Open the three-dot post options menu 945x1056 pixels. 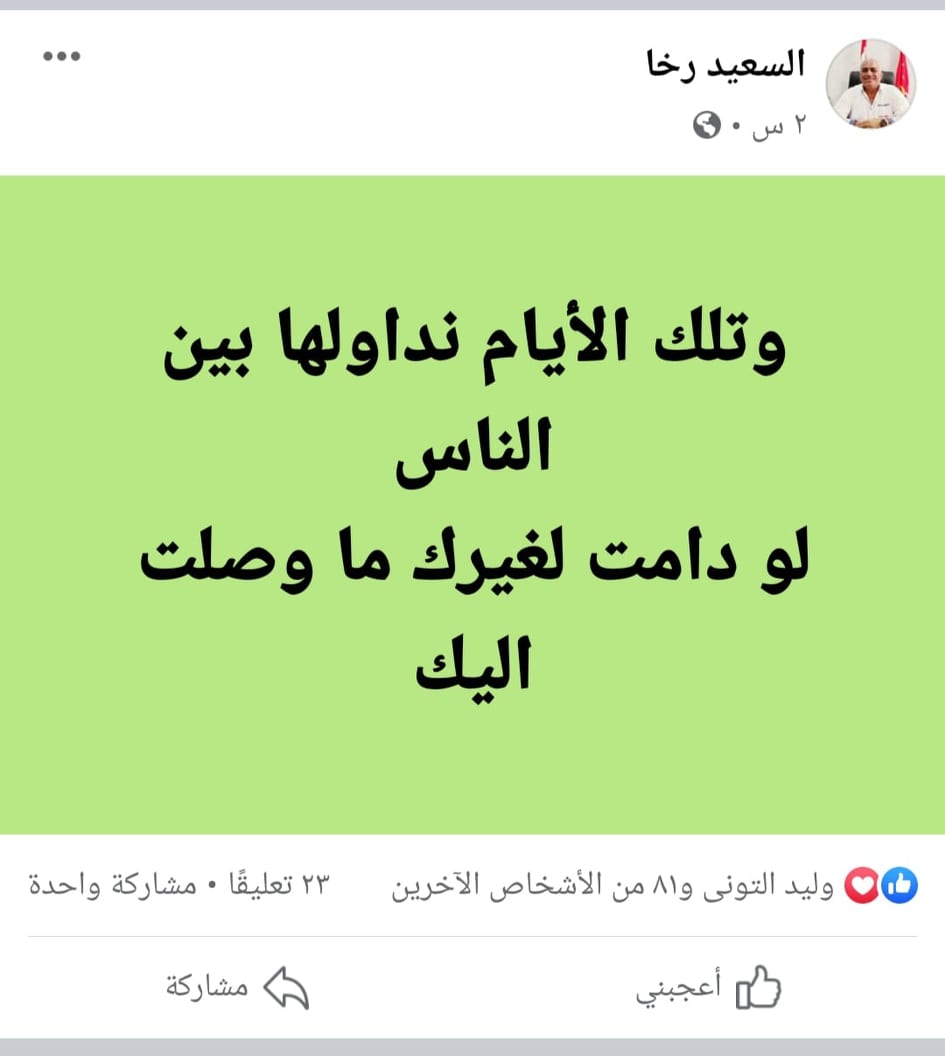pyautogui.click(x=61, y=56)
